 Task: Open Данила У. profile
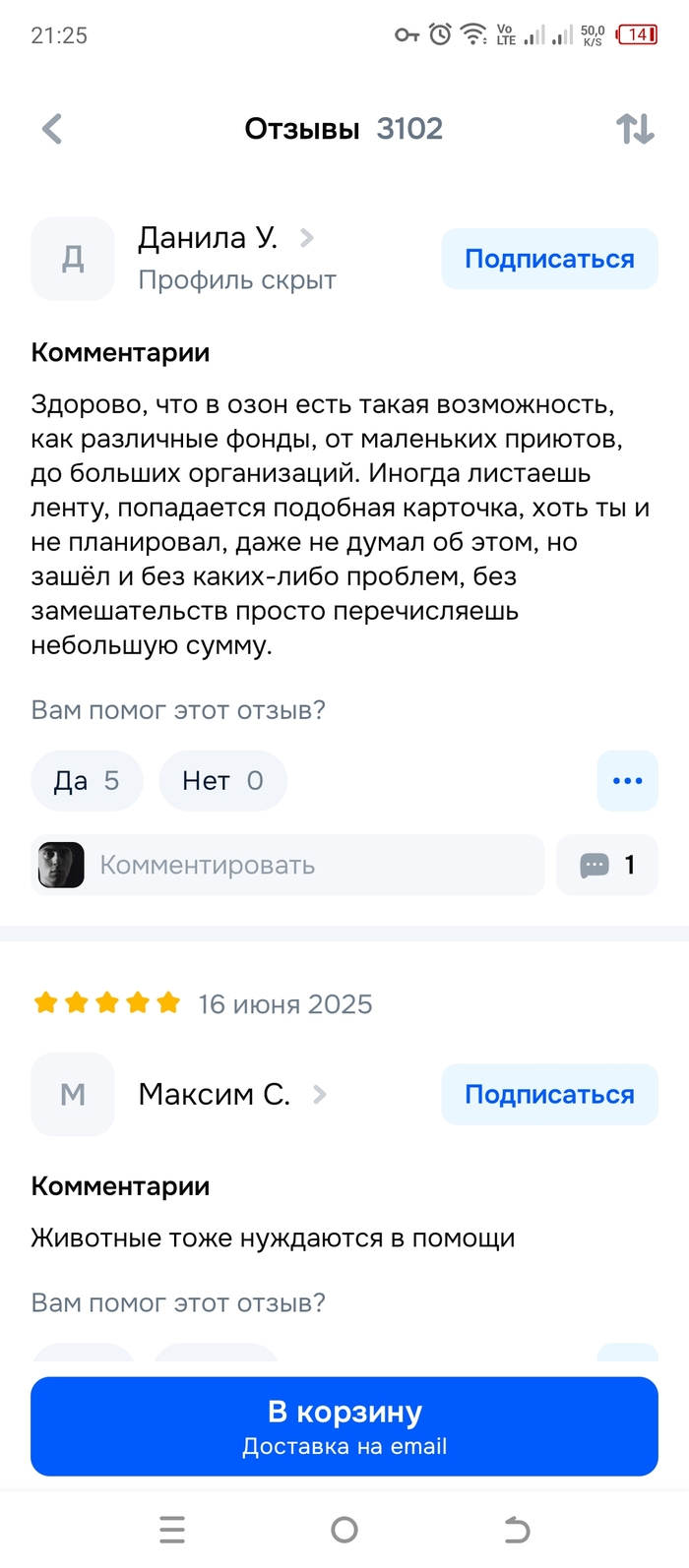[209, 238]
